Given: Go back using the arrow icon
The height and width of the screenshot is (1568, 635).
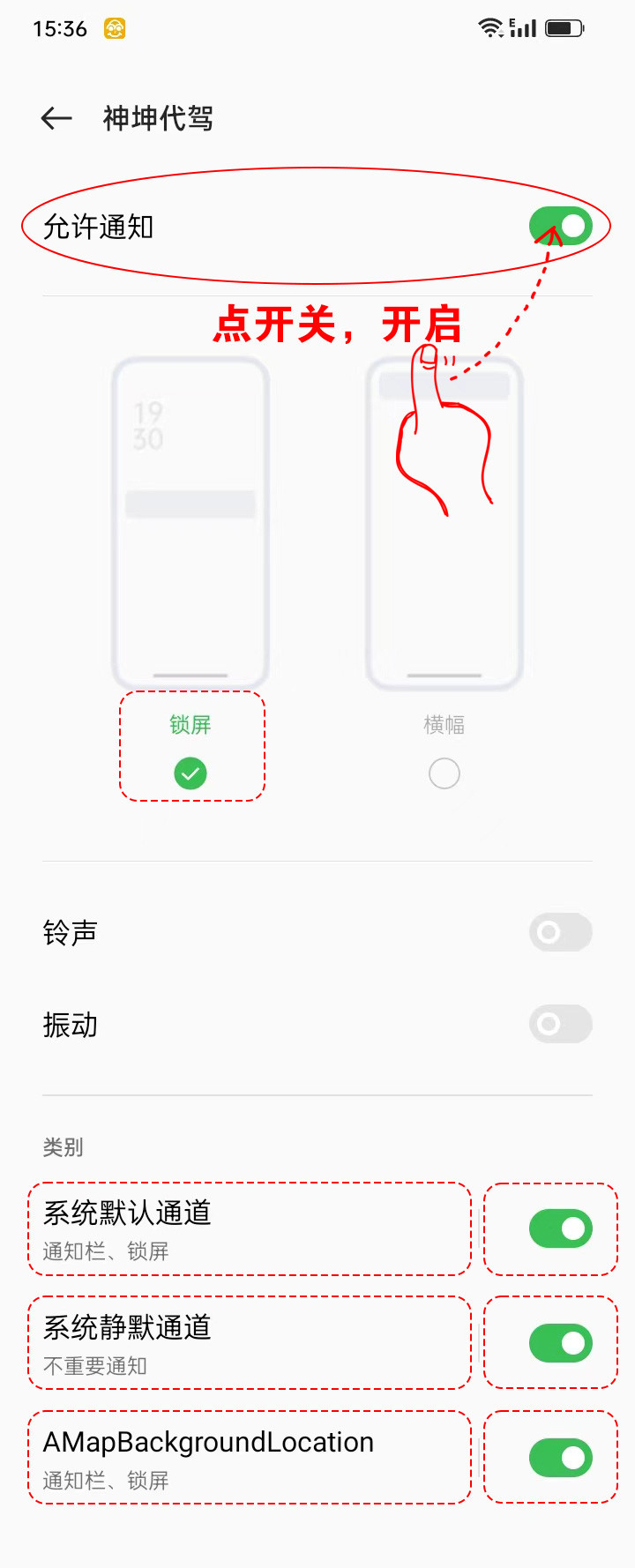Looking at the screenshot, I should [x=56, y=118].
